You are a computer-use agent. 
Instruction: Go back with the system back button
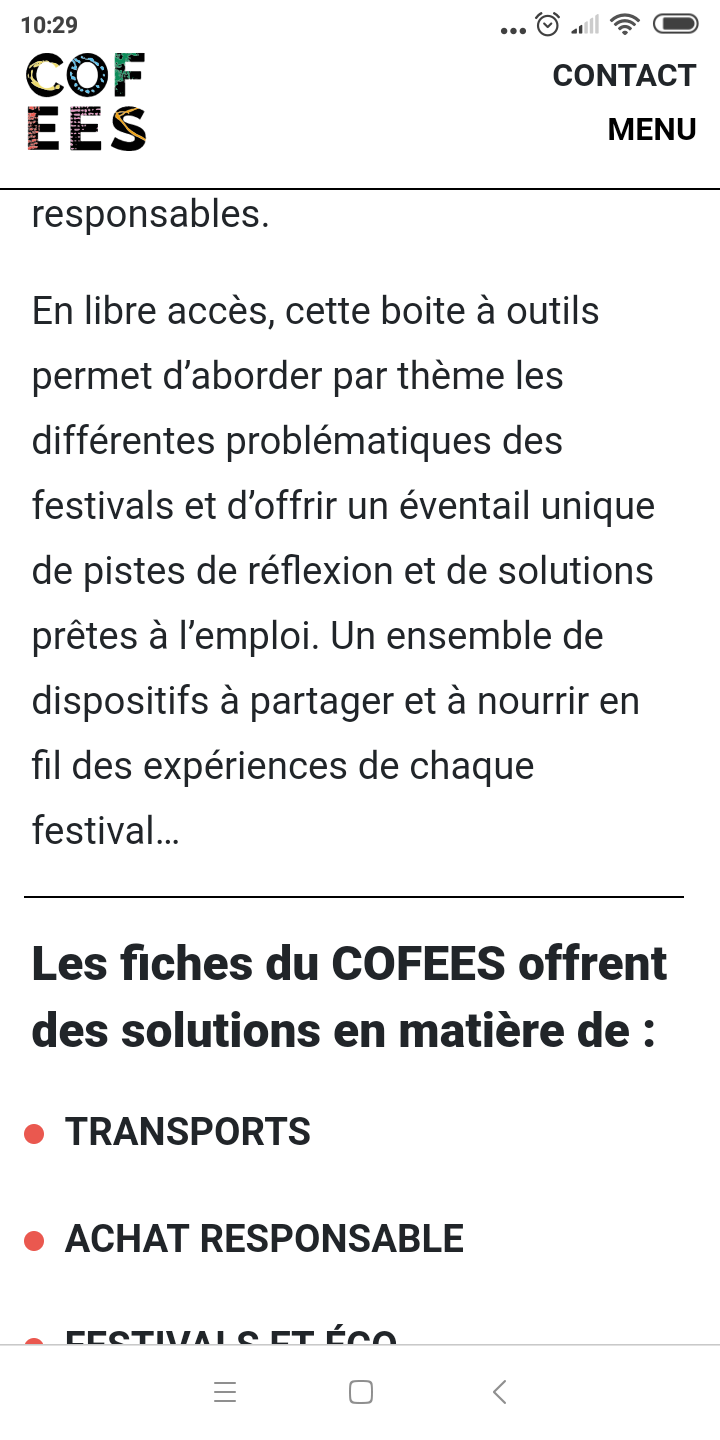click(x=500, y=1392)
